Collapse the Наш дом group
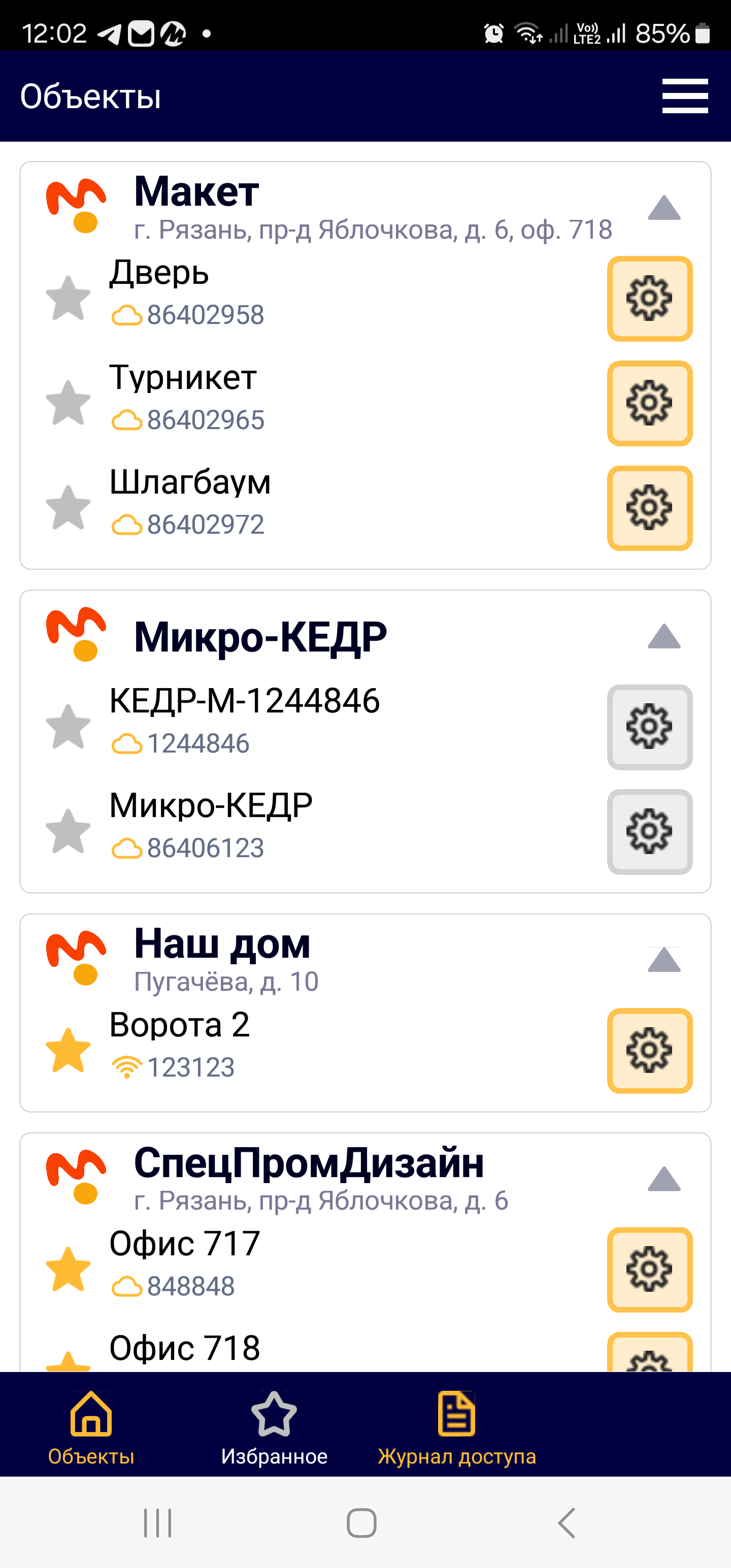 663,961
